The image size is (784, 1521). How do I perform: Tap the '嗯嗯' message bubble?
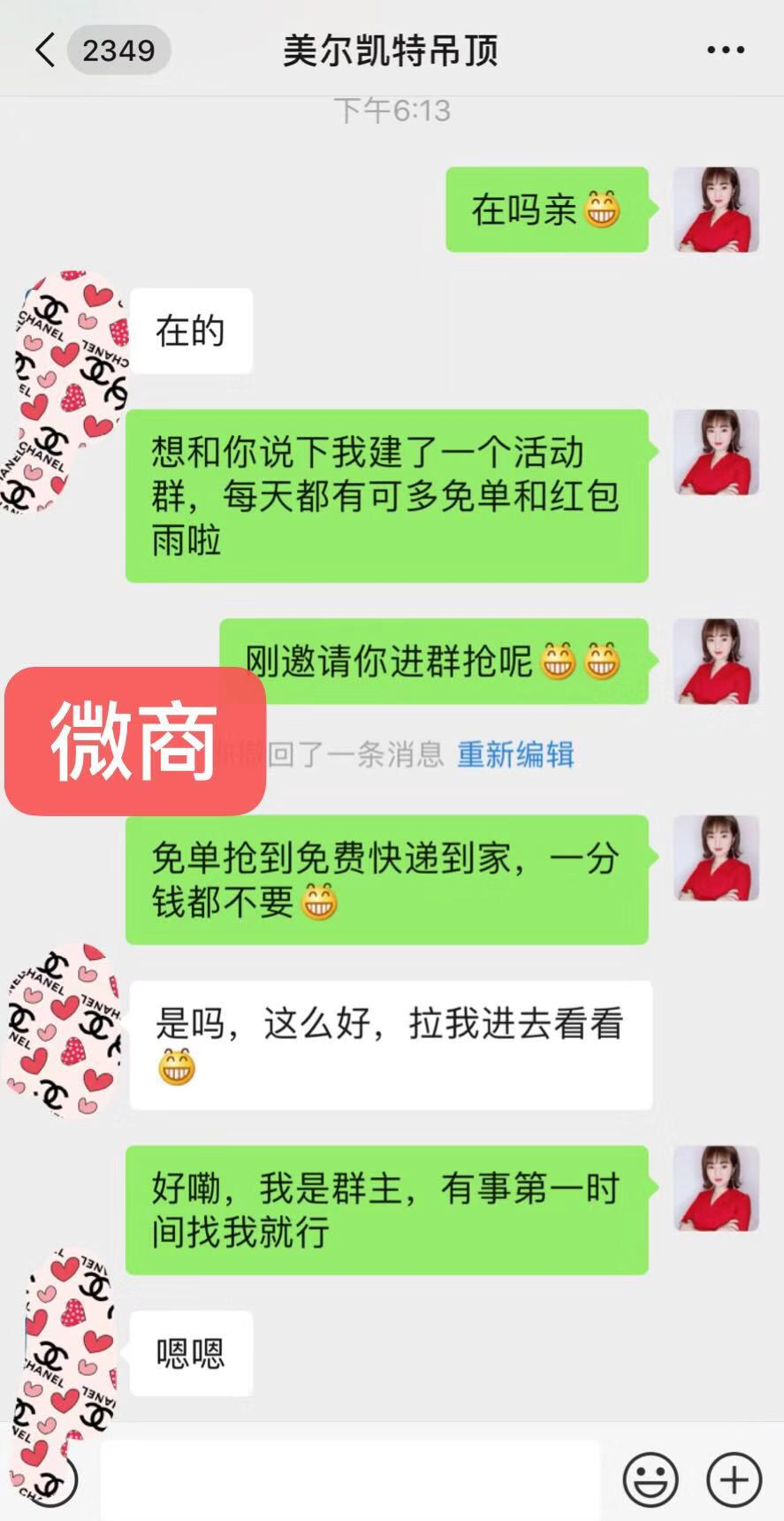tap(190, 1350)
